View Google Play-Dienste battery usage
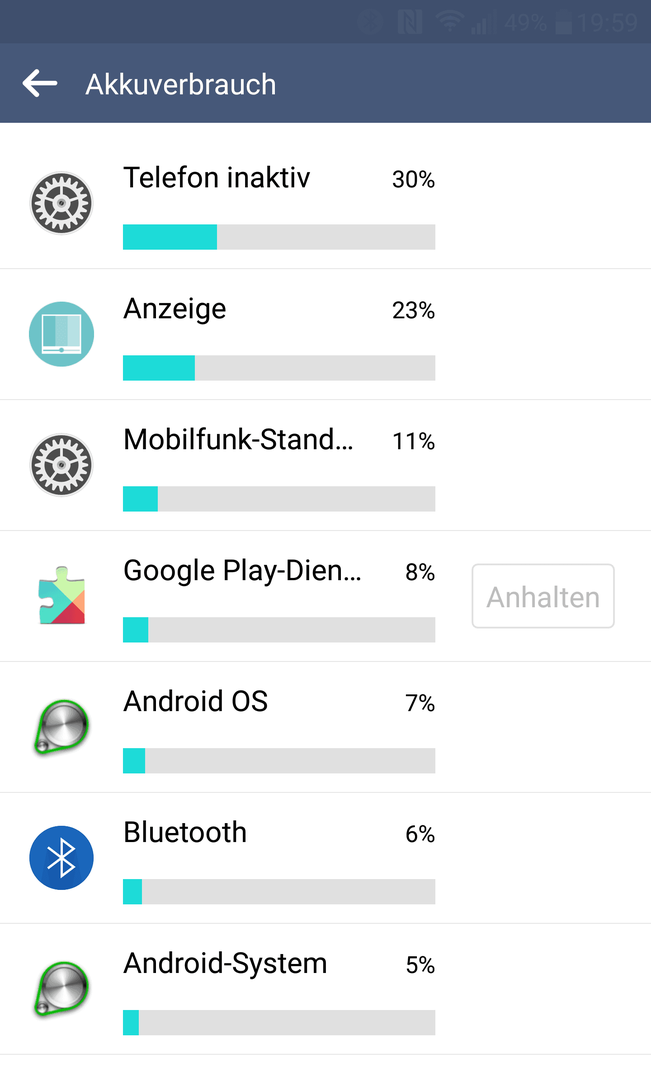Viewport: 651px width, 1080px height. pyautogui.click(x=234, y=596)
